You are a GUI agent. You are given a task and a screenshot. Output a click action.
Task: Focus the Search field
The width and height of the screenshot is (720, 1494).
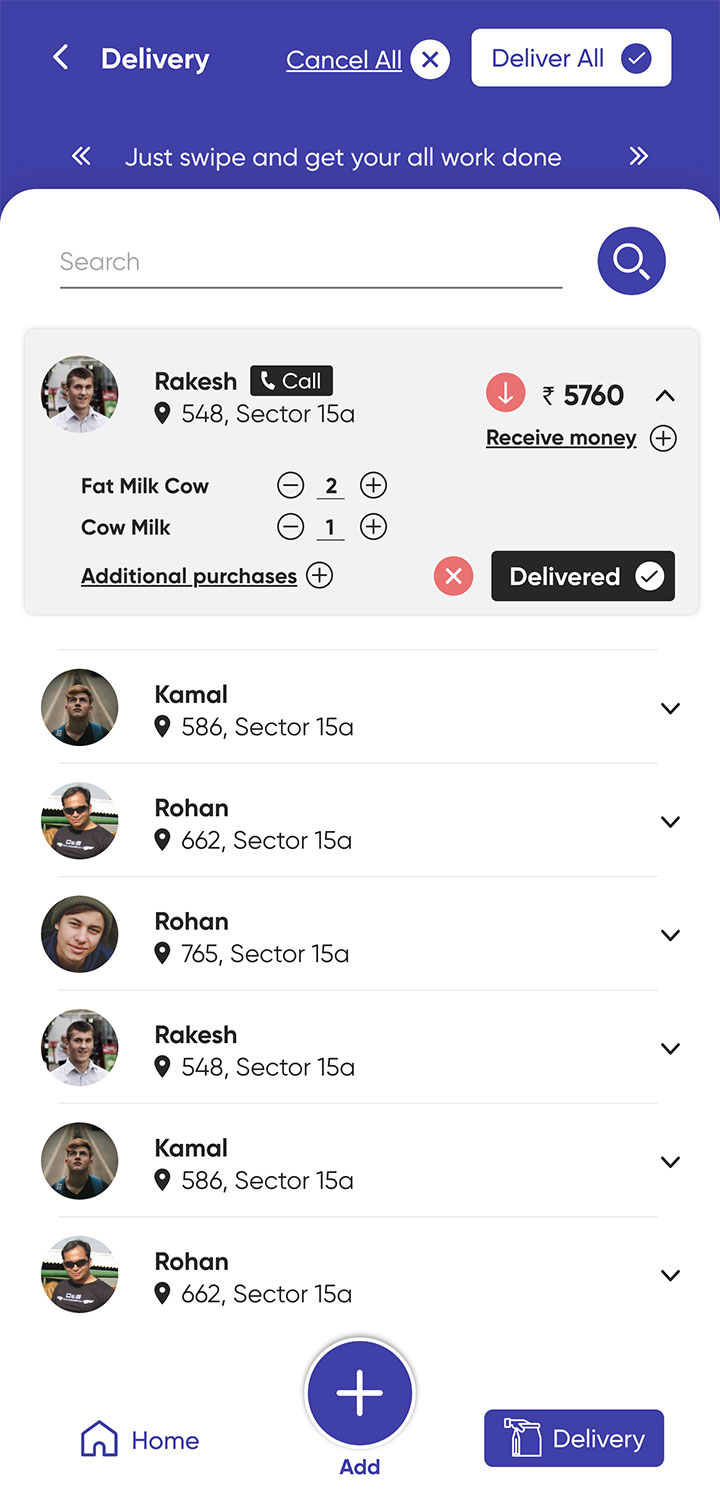[311, 263]
